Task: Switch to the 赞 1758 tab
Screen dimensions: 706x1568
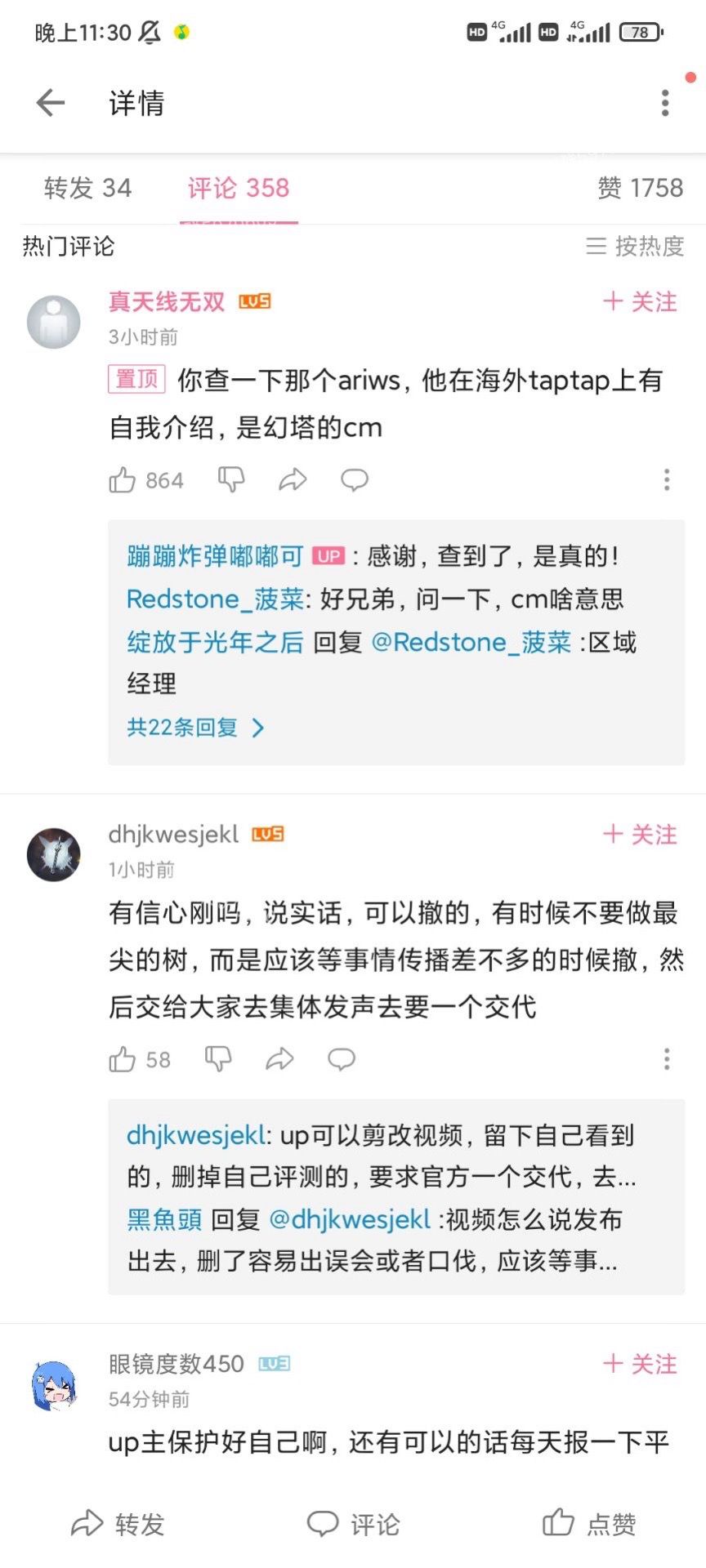Action: pyautogui.click(x=640, y=189)
